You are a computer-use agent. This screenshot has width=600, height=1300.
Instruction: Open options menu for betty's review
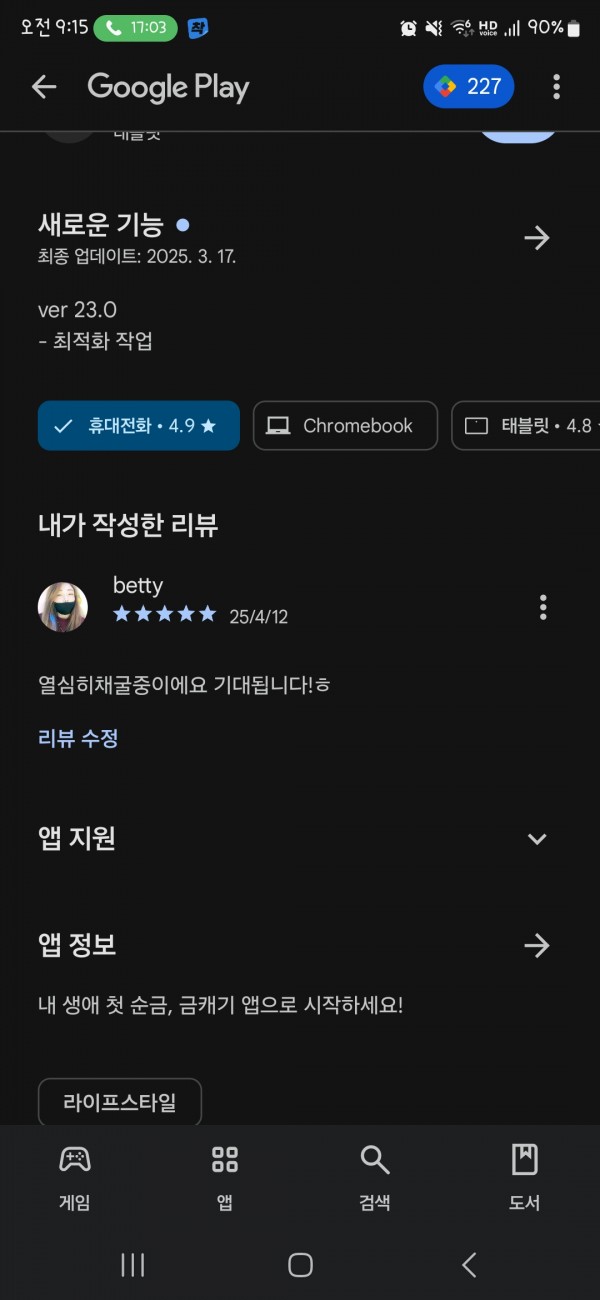click(x=543, y=607)
